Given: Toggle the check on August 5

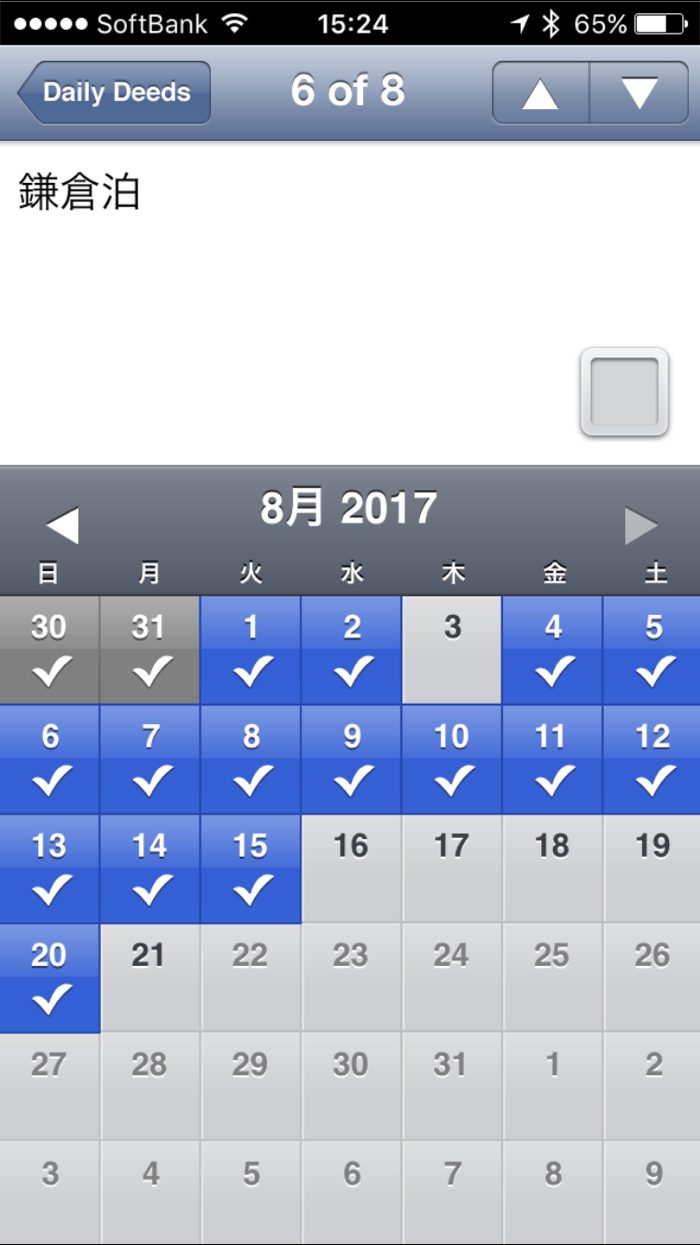Looking at the screenshot, I should point(652,650).
